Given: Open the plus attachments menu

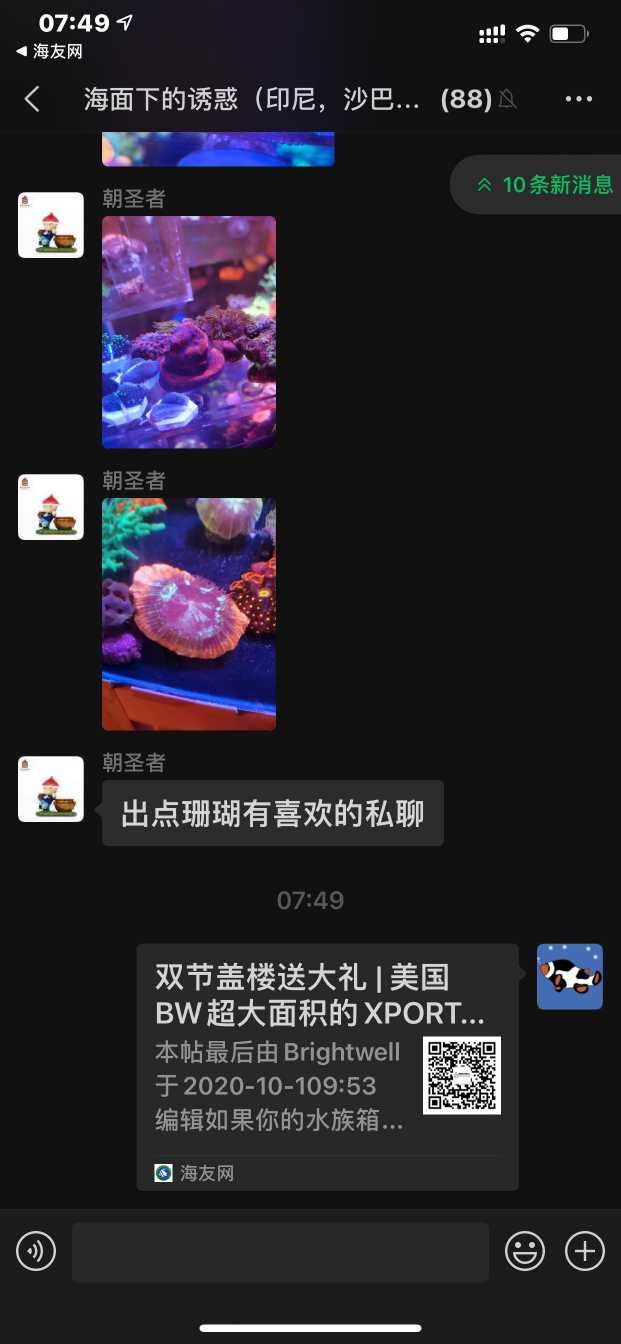Looking at the screenshot, I should (x=585, y=1252).
